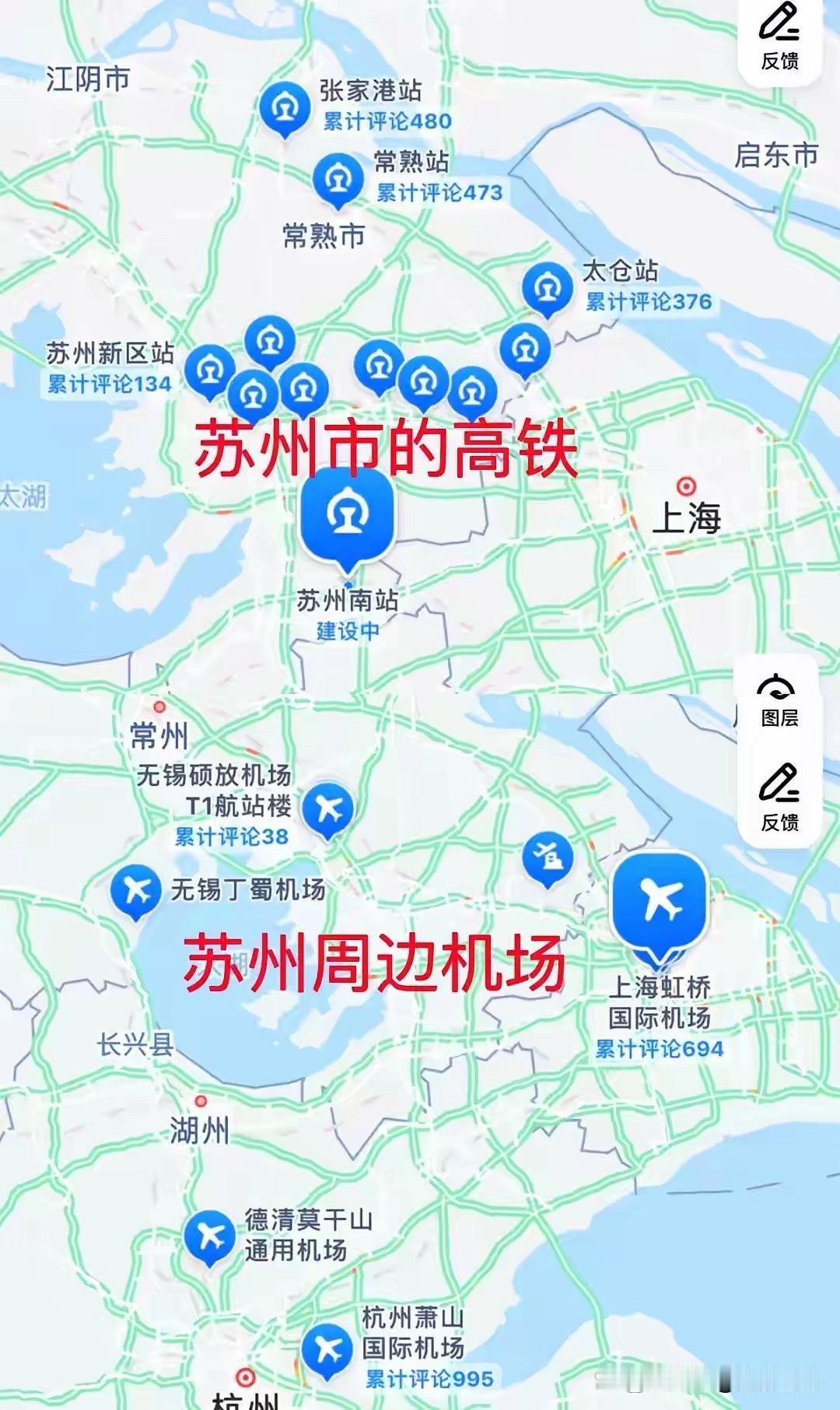
Task: Open the 累计评论480 reviews for 张家港站
Action: pyautogui.click(x=382, y=121)
